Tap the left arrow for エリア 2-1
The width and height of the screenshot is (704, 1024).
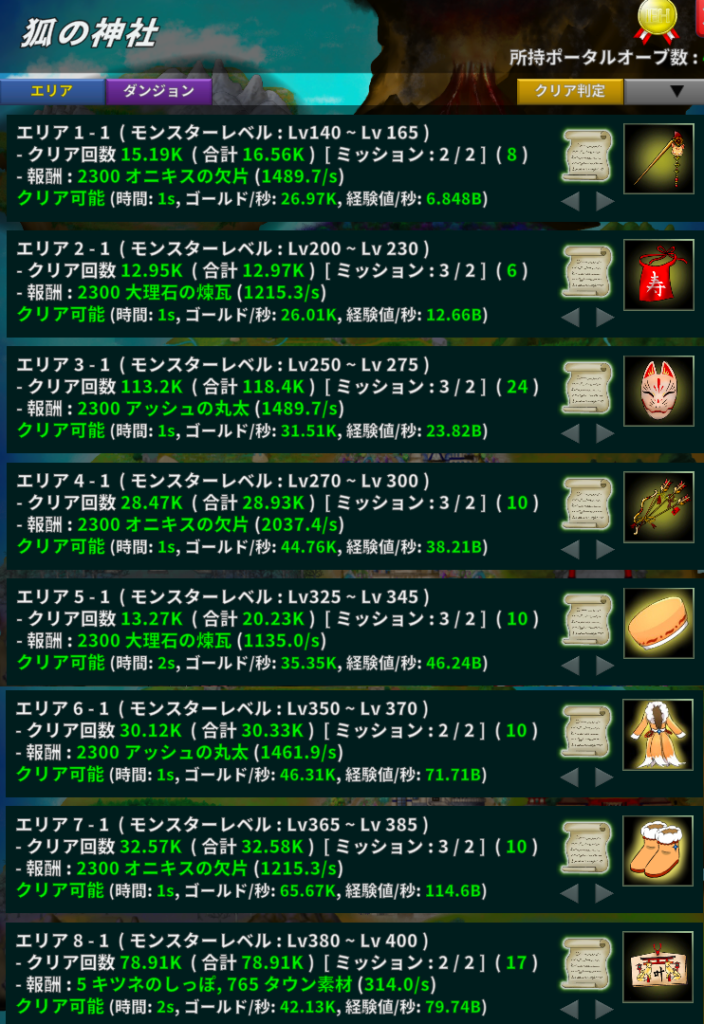coord(571,317)
